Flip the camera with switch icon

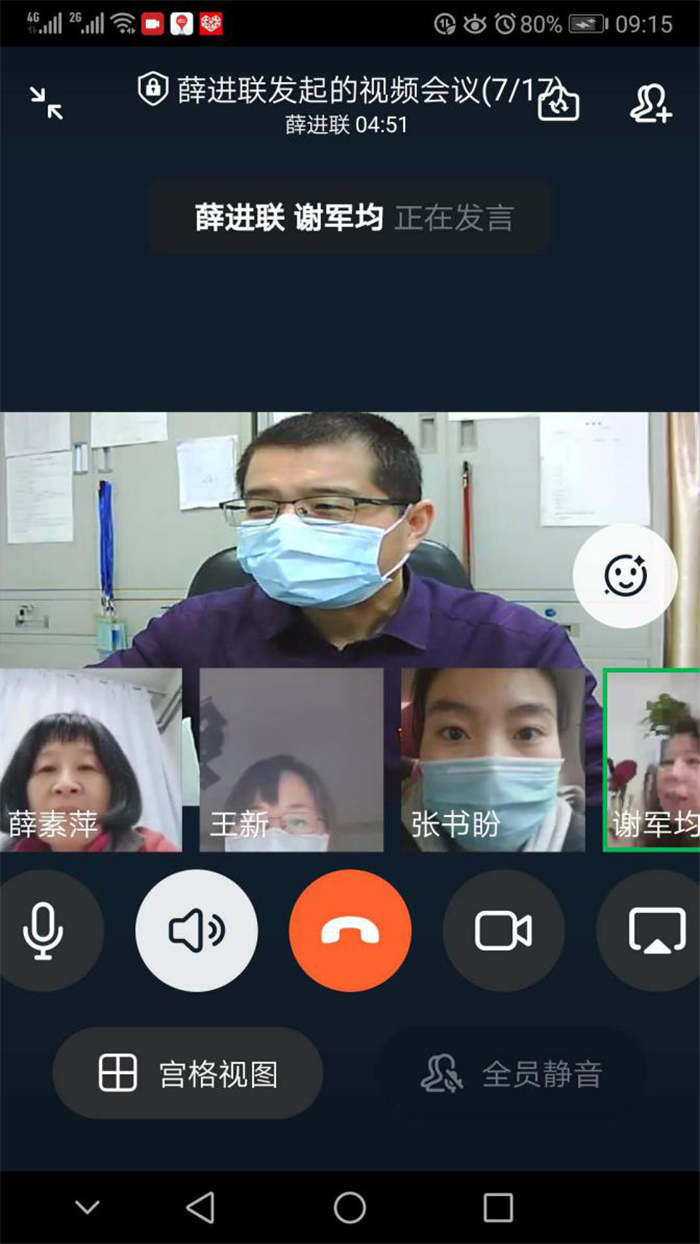pyautogui.click(x=559, y=102)
